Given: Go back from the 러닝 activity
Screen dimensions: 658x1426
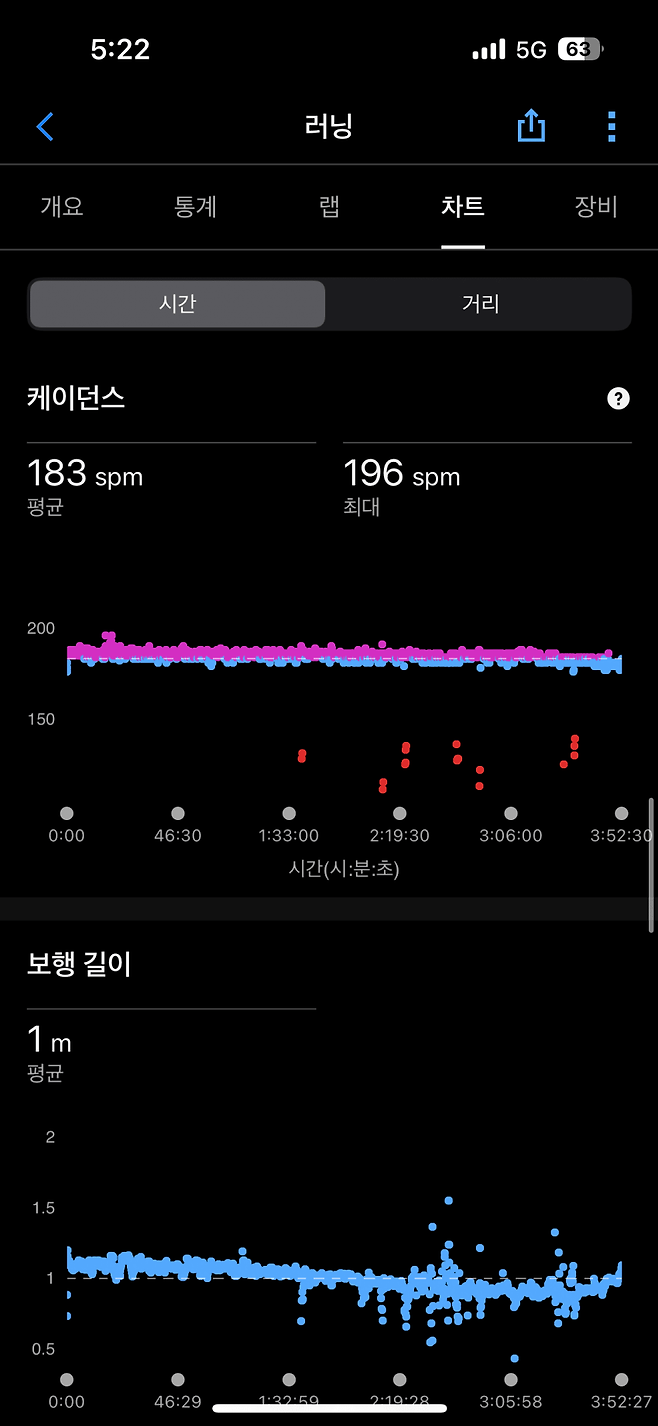Looking at the screenshot, I should (45, 127).
